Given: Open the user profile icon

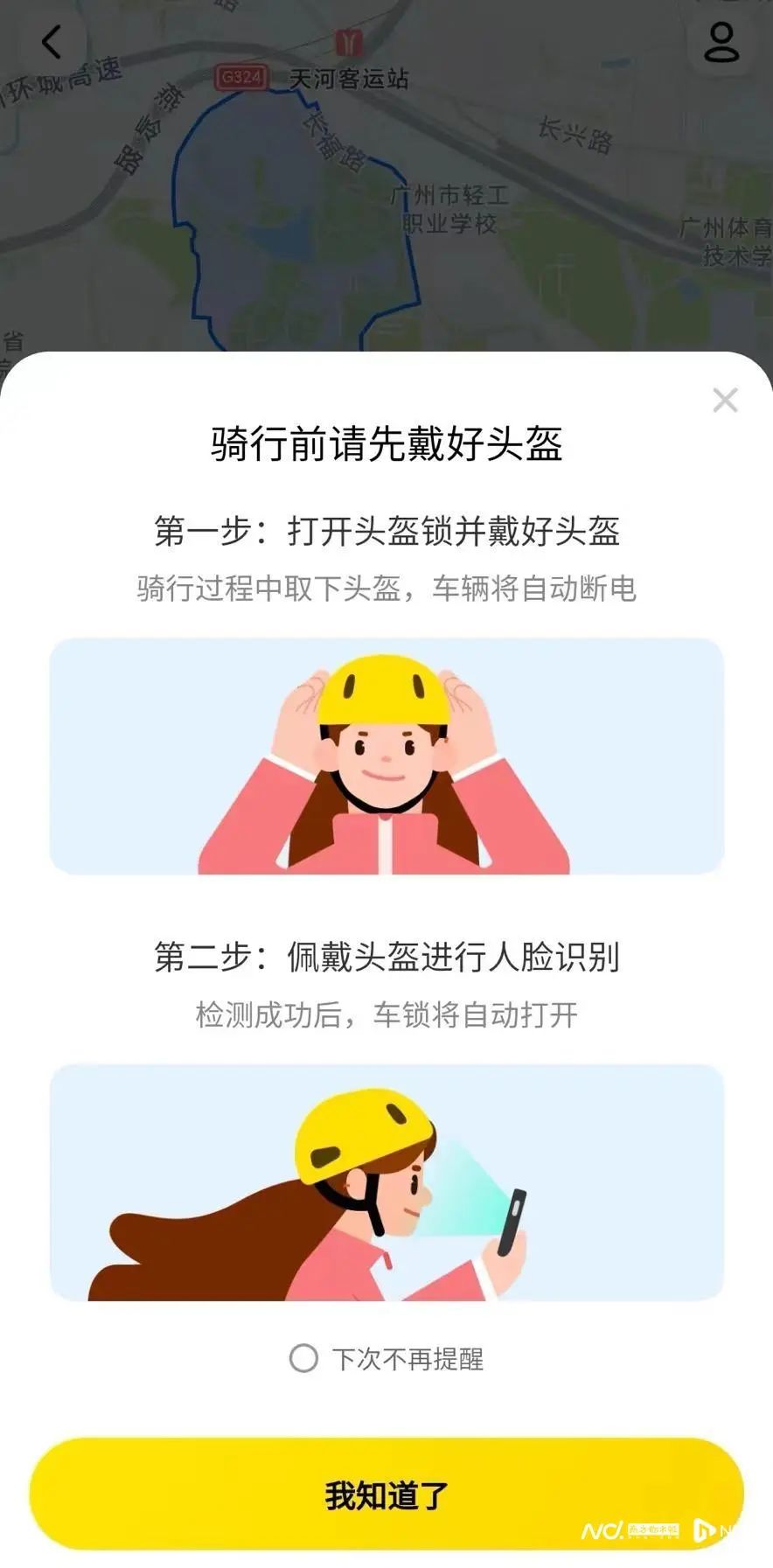Looking at the screenshot, I should pos(721,42).
